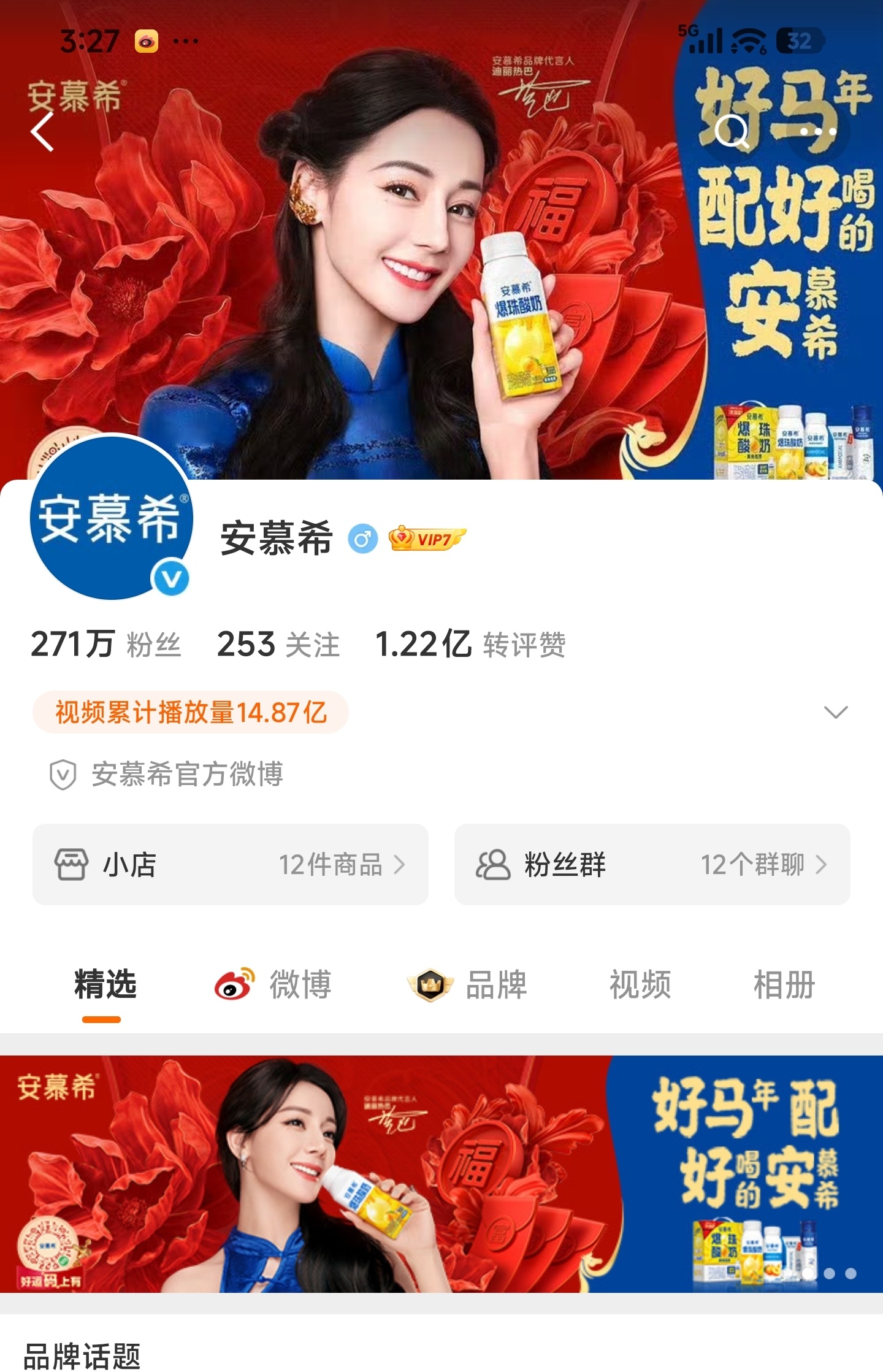The image size is (883, 1372).
Task: Tap the 5G network indicator in status bar
Action: point(687,29)
